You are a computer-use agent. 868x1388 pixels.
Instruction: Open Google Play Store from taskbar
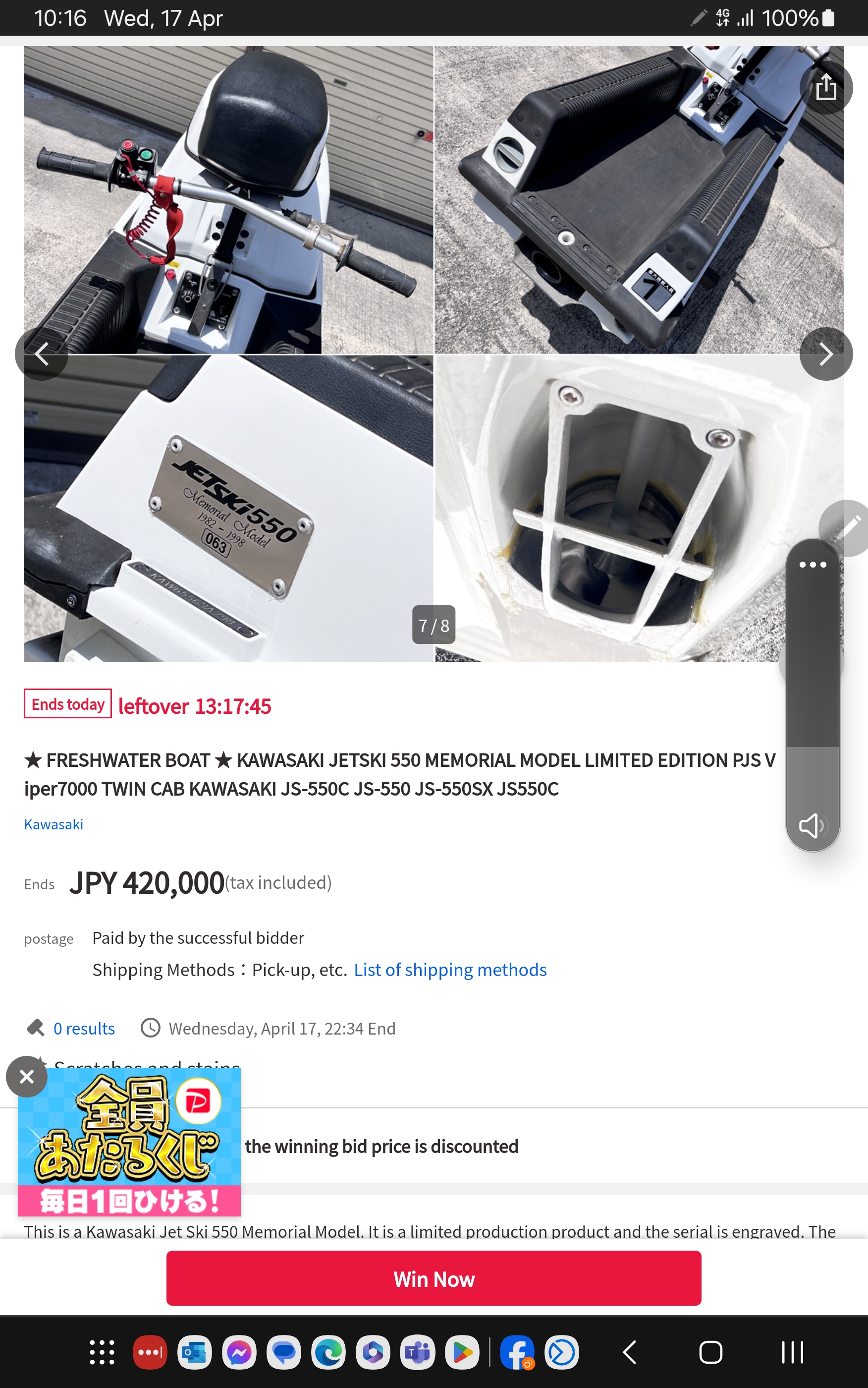click(x=462, y=1352)
